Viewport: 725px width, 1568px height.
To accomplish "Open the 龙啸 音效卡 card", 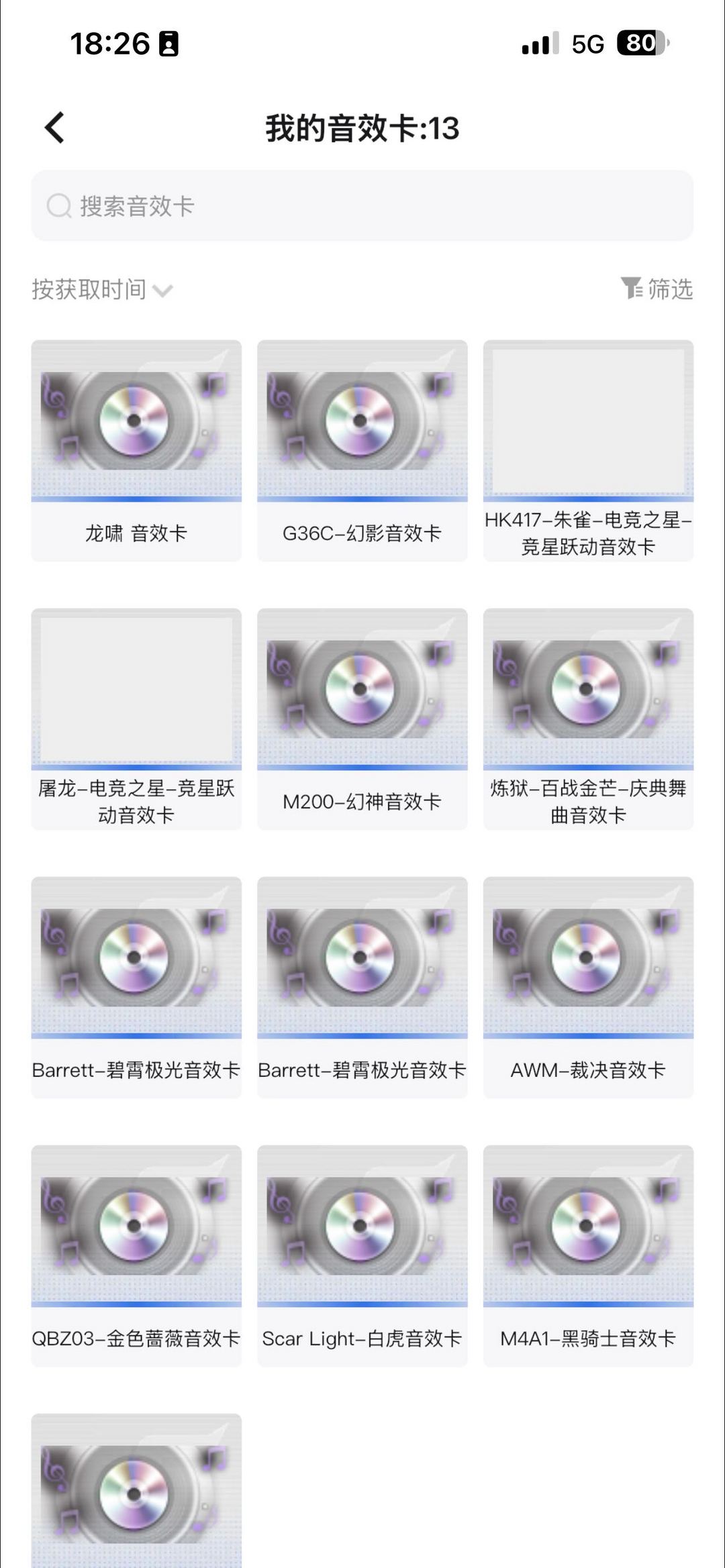I will pyautogui.click(x=136, y=450).
